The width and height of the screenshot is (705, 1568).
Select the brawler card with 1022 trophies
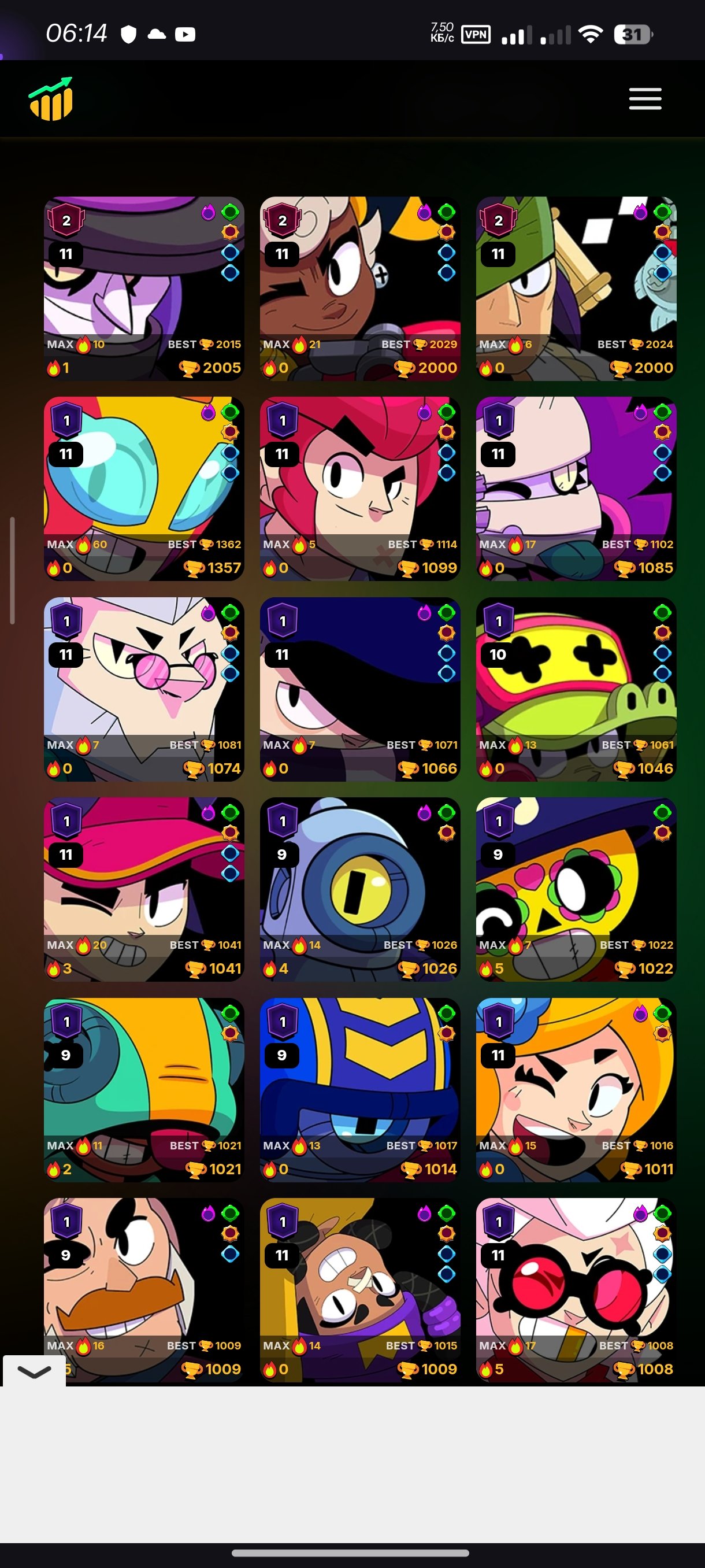pos(576,889)
